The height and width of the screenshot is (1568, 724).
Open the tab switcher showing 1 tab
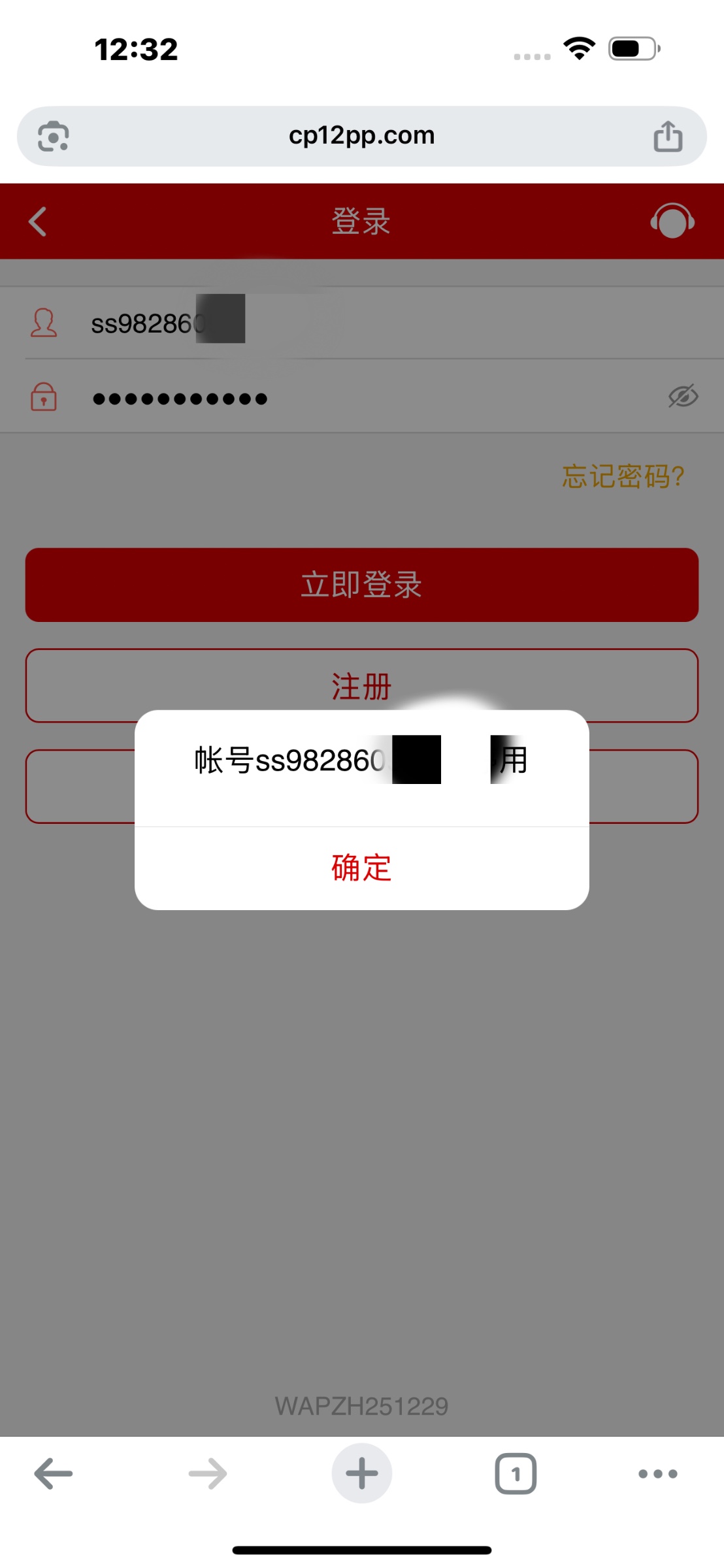tap(516, 1474)
